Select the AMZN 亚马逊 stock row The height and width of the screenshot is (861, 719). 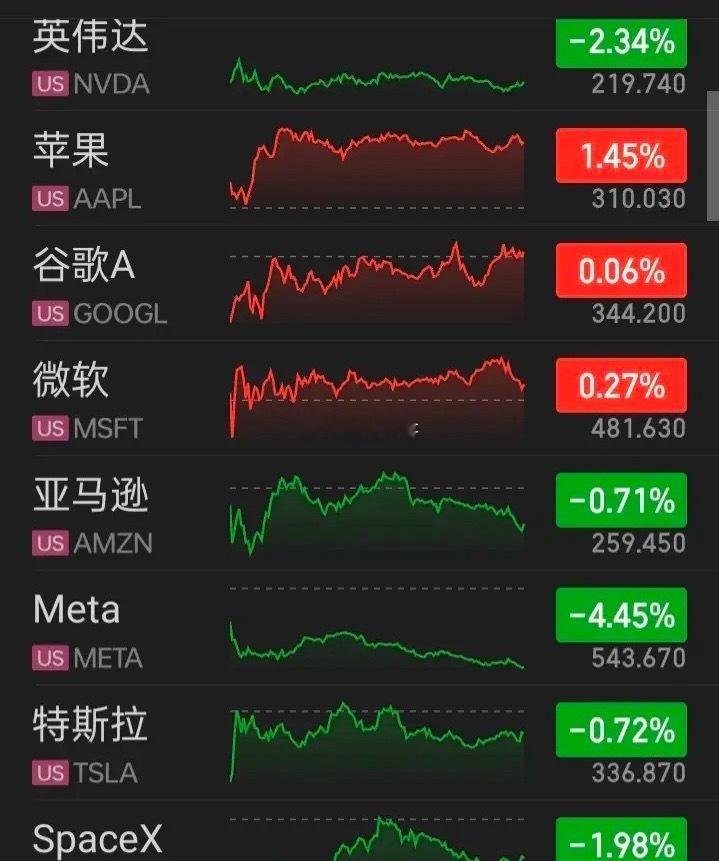tap(359, 513)
